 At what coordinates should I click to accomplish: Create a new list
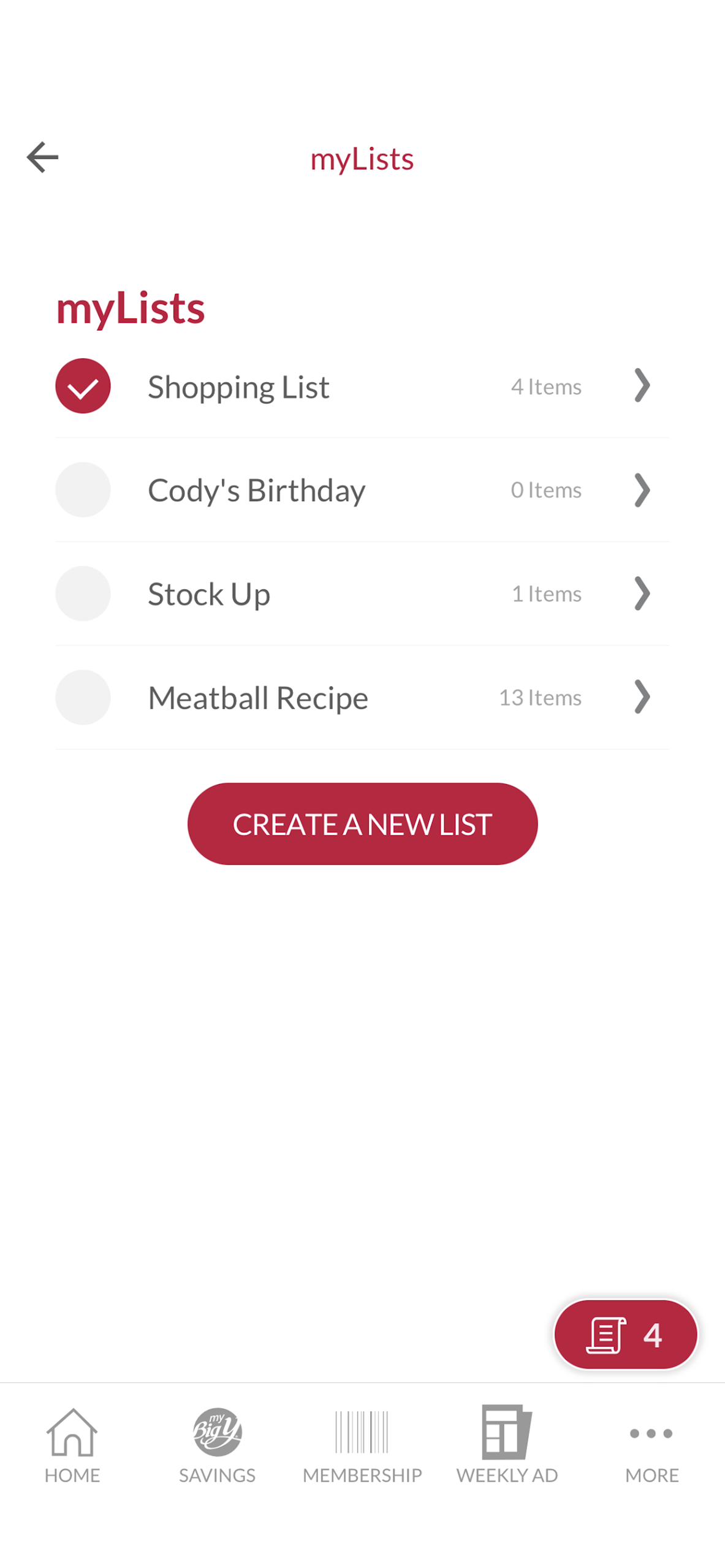[x=362, y=824]
